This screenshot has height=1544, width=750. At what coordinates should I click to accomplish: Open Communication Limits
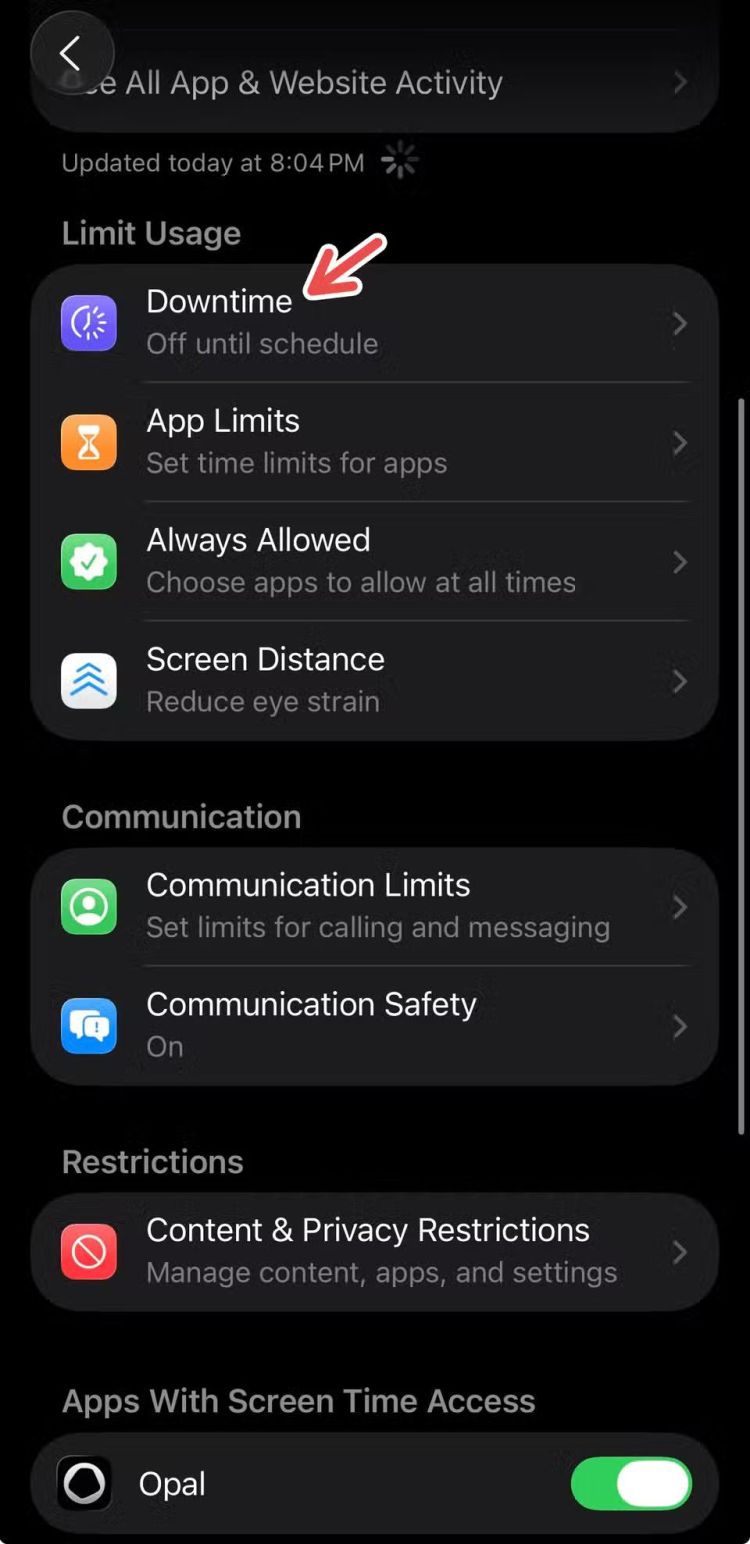(x=374, y=906)
